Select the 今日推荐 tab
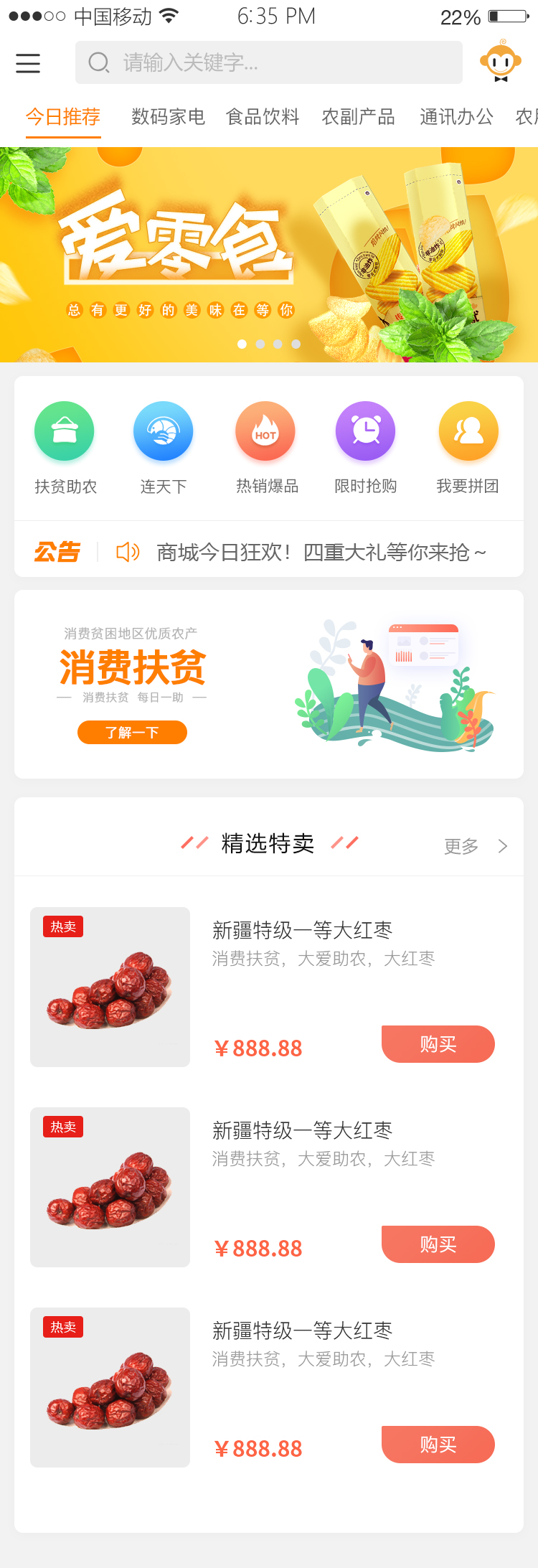The height and width of the screenshot is (1568, 538). [63, 117]
